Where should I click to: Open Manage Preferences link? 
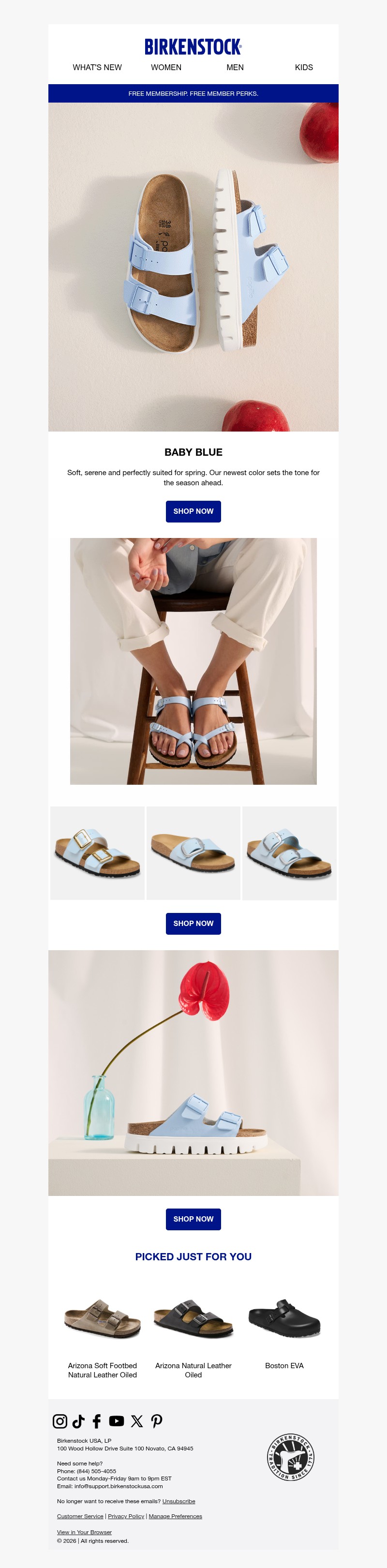[x=175, y=1516]
